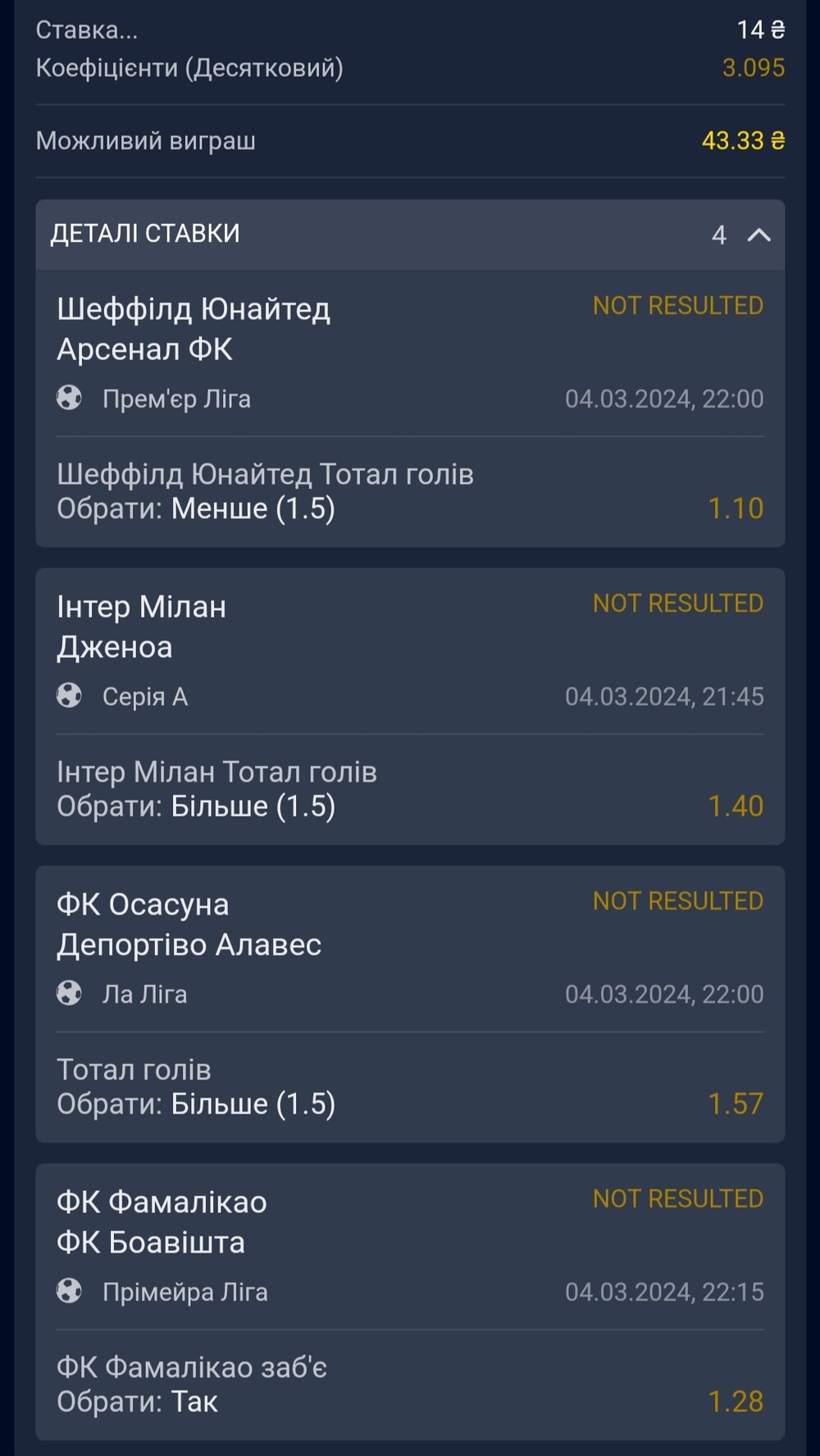Open the ФК Фамалікао – ФК Боавішта card
The height and width of the screenshot is (1456, 820).
pyautogui.click(x=410, y=1302)
